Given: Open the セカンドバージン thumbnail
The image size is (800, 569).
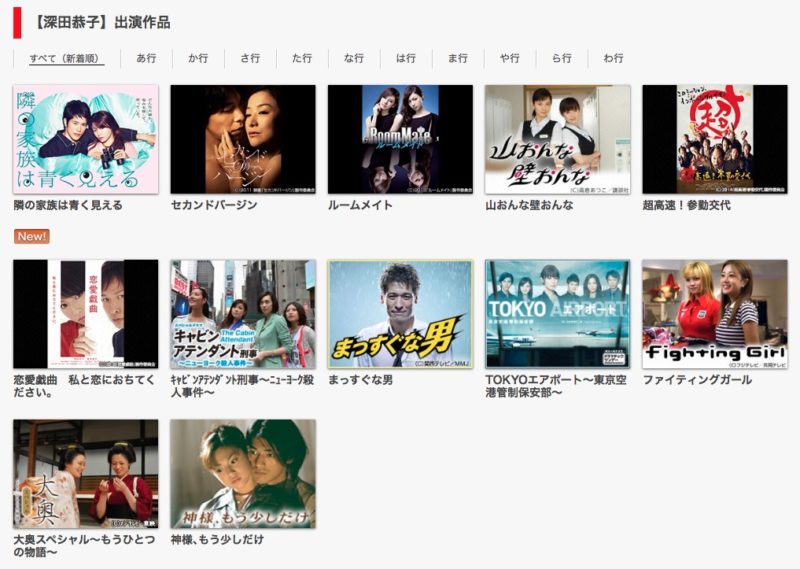Looking at the screenshot, I should coord(242,139).
